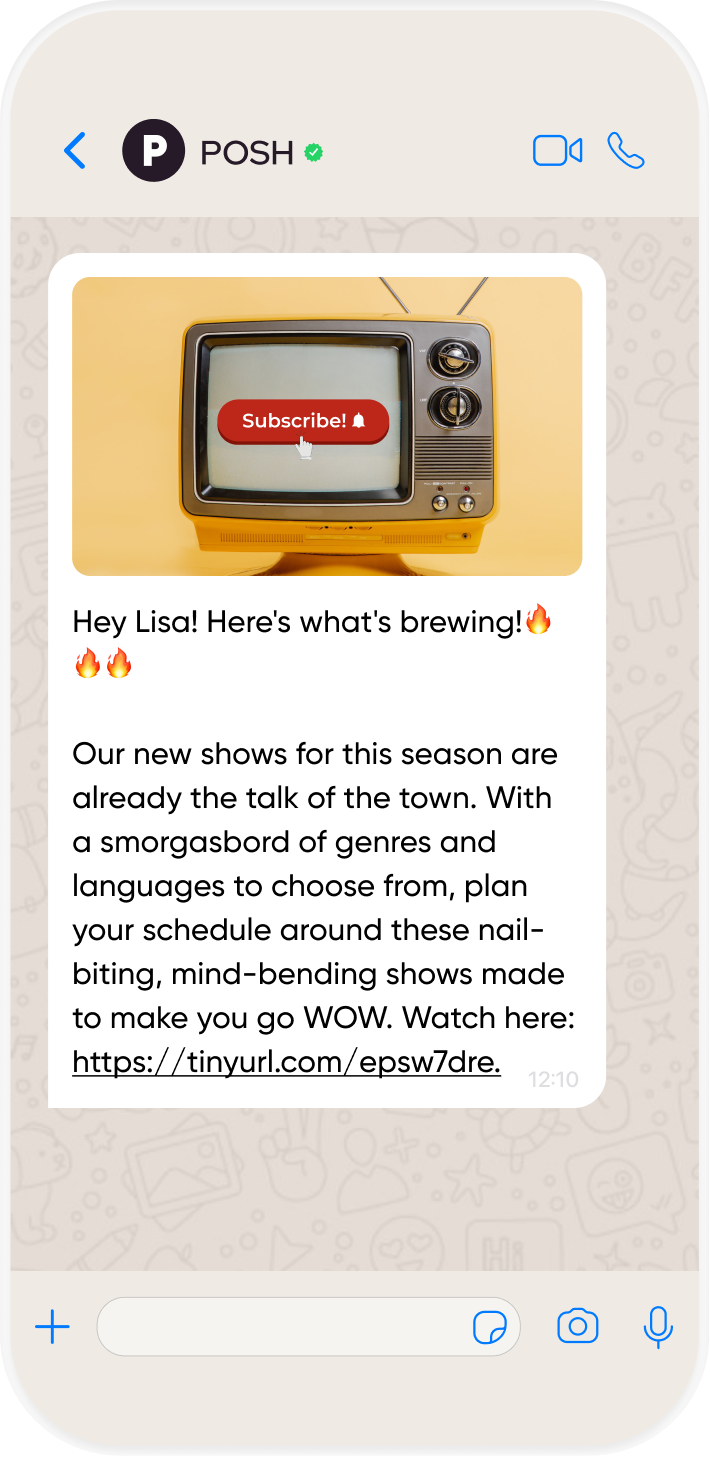The width and height of the screenshot is (710, 1457).
Task: Go back to the chat list
Action: tap(75, 151)
